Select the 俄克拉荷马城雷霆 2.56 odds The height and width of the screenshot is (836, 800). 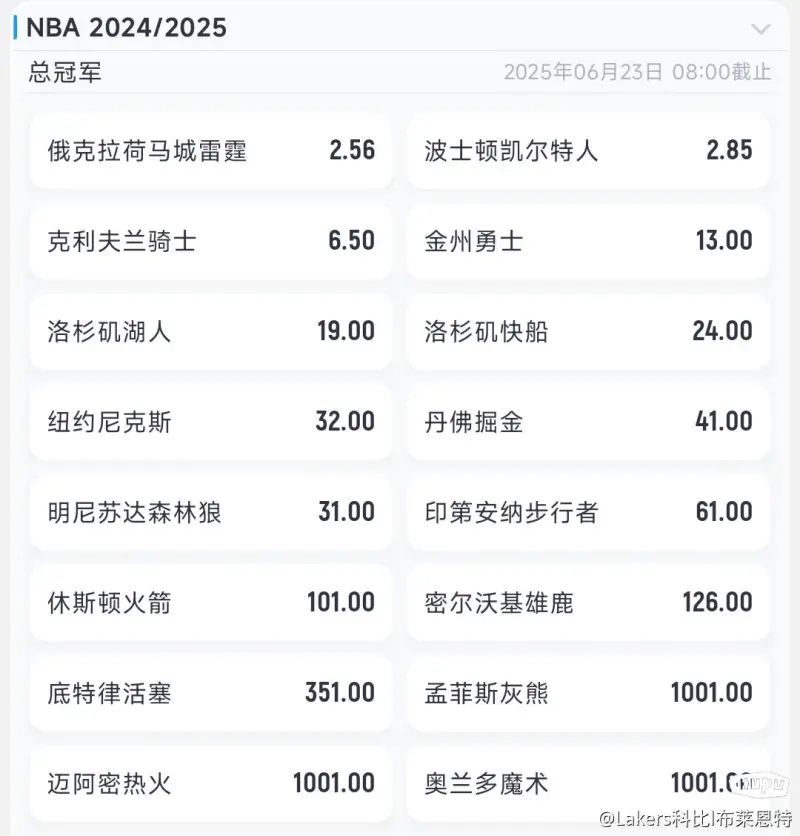click(x=210, y=150)
